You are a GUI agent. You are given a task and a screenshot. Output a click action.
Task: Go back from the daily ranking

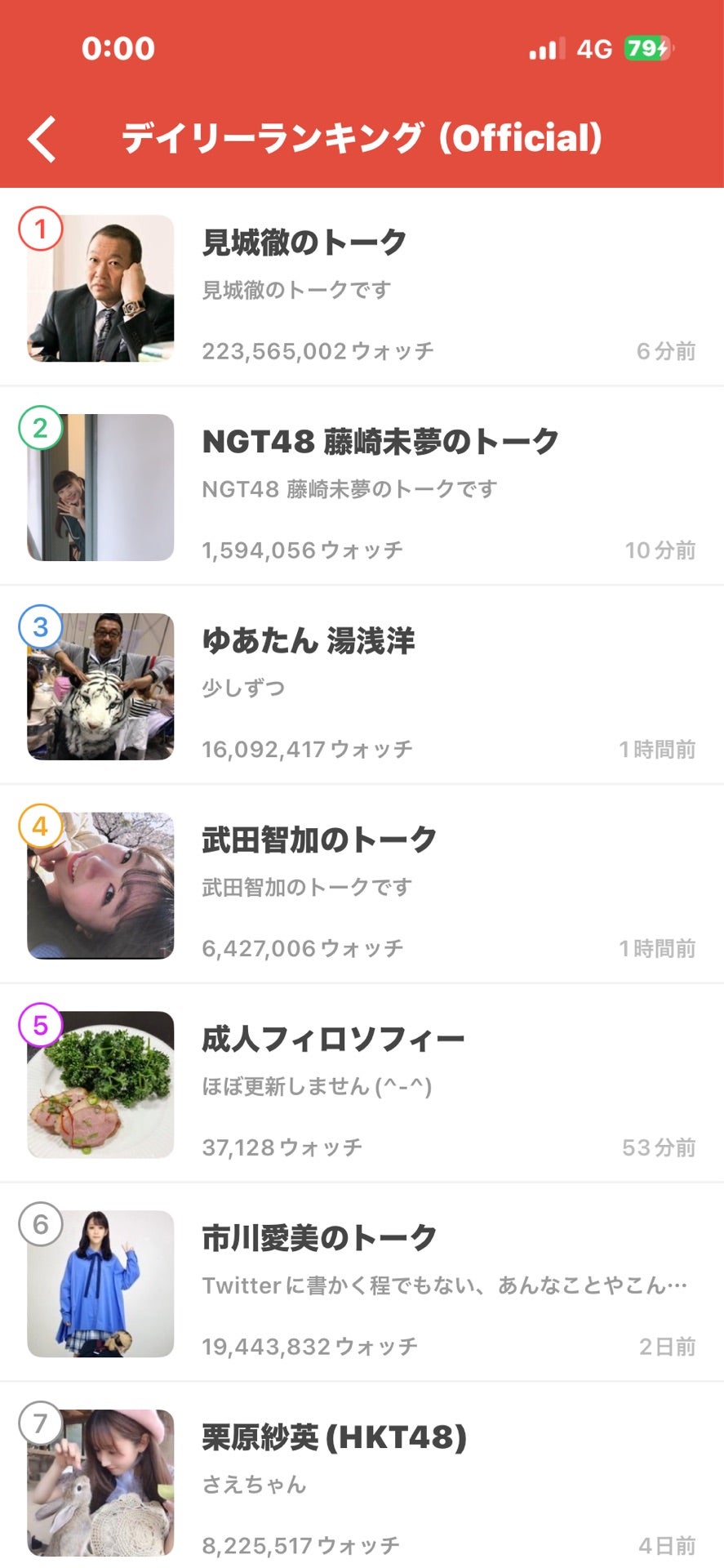coord(42,139)
